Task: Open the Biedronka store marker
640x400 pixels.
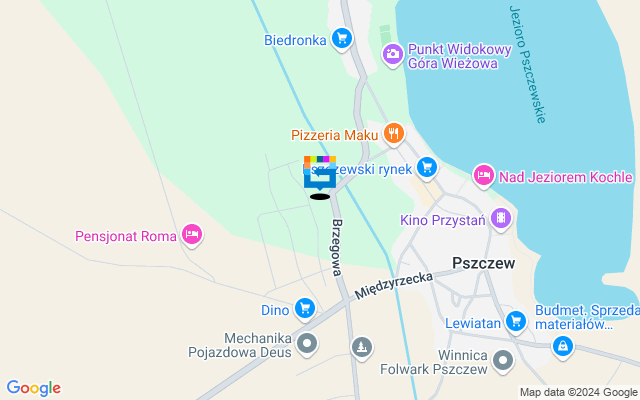Action: click(343, 40)
